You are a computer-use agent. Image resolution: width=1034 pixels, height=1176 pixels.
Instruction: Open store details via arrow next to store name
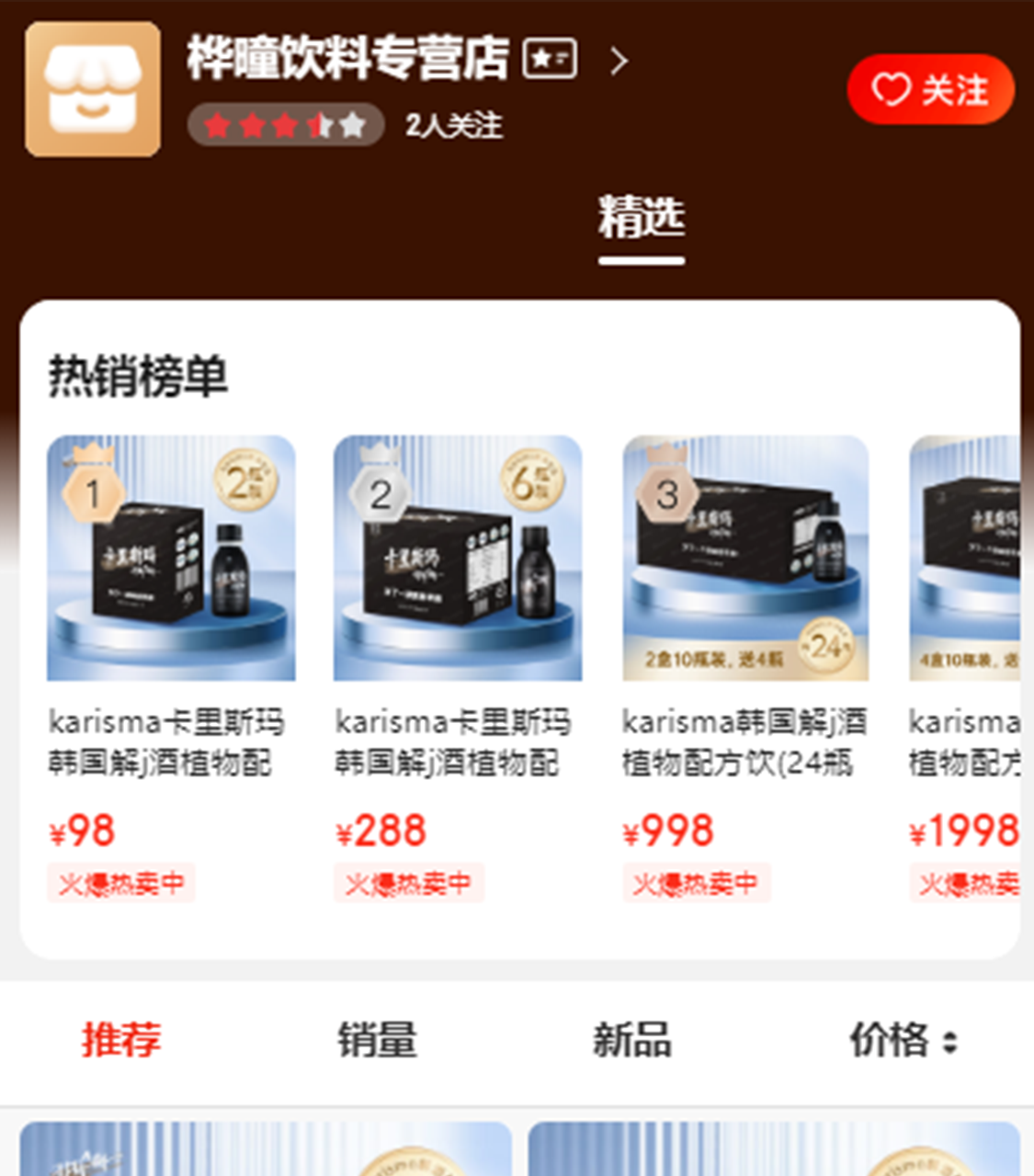coord(619,62)
